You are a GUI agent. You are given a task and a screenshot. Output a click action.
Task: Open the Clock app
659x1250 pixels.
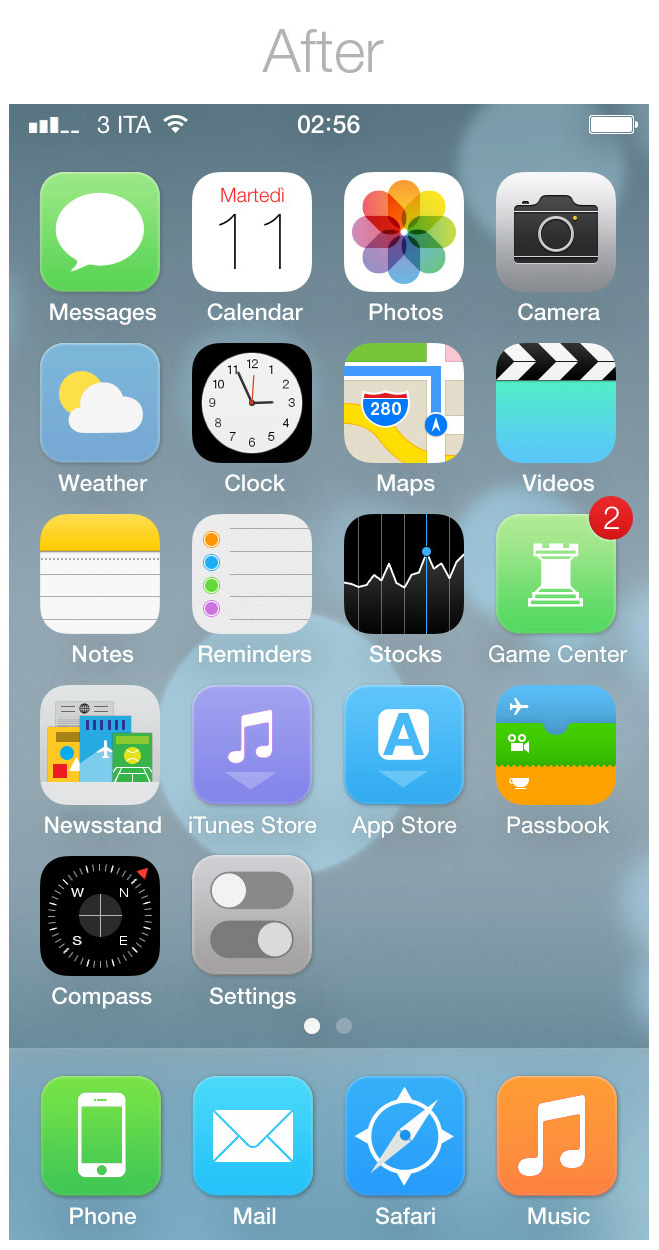click(x=252, y=403)
